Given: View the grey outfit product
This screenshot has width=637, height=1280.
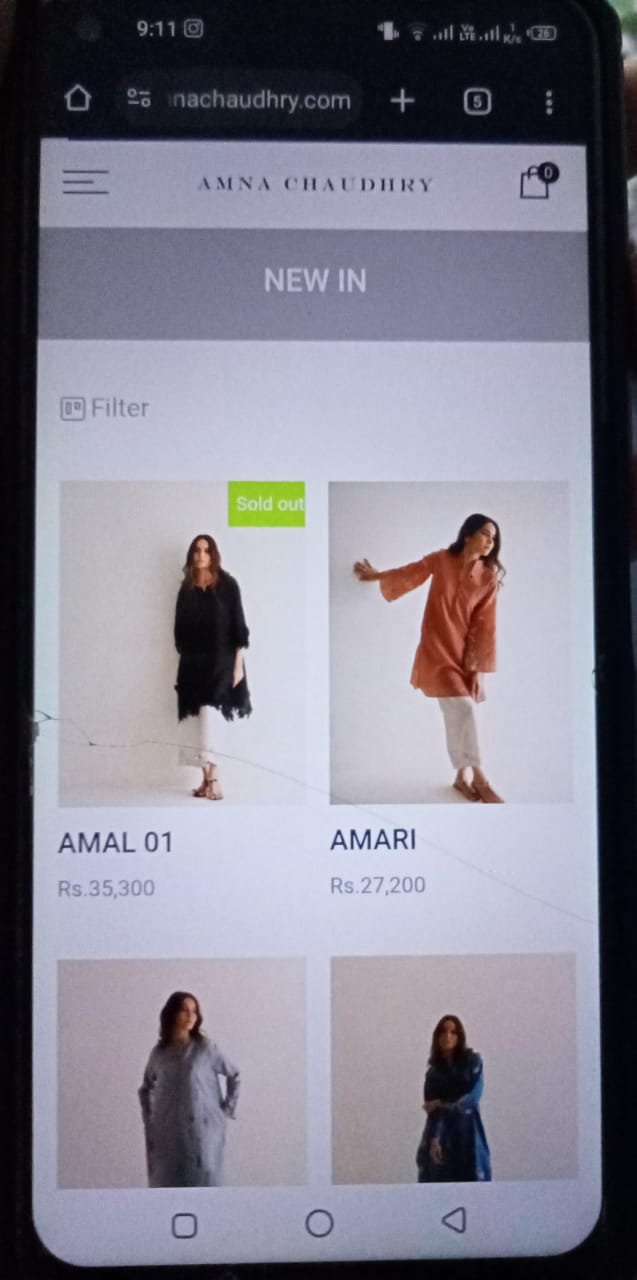Looking at the screenshot, I should click(x=182, y=1072).
